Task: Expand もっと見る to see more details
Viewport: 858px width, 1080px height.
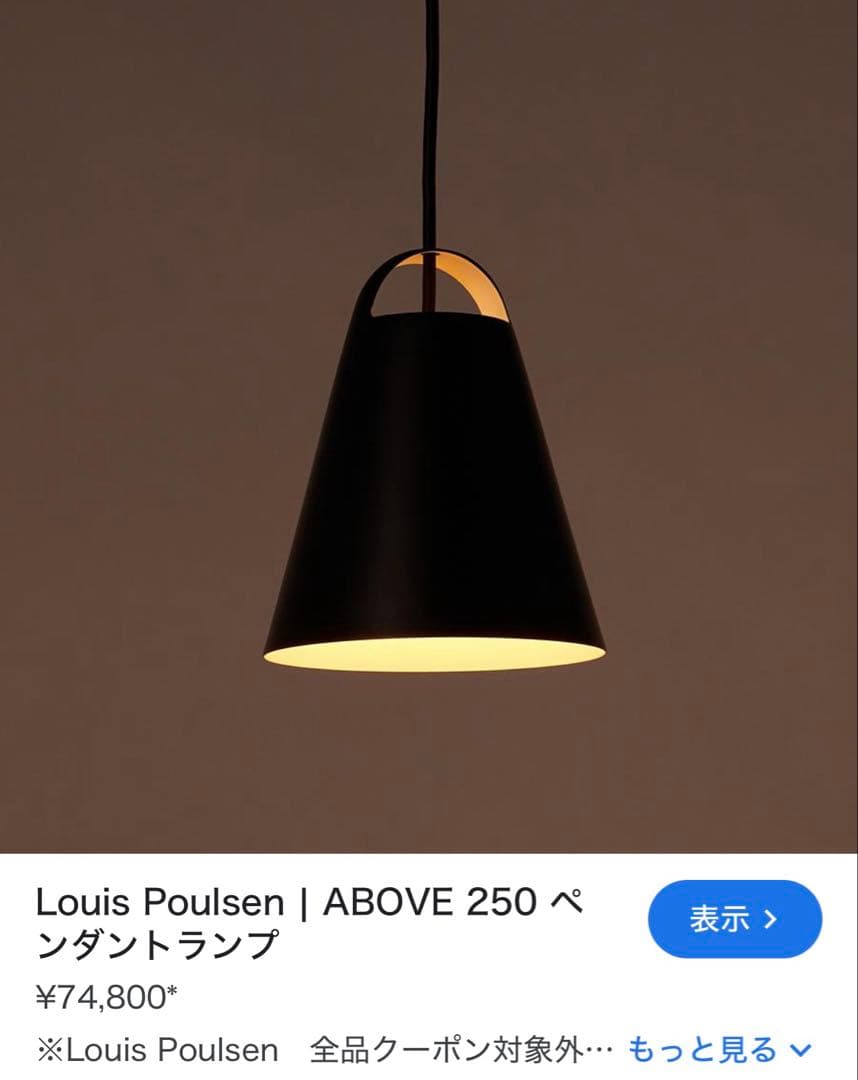Action: pos(705,1051)
